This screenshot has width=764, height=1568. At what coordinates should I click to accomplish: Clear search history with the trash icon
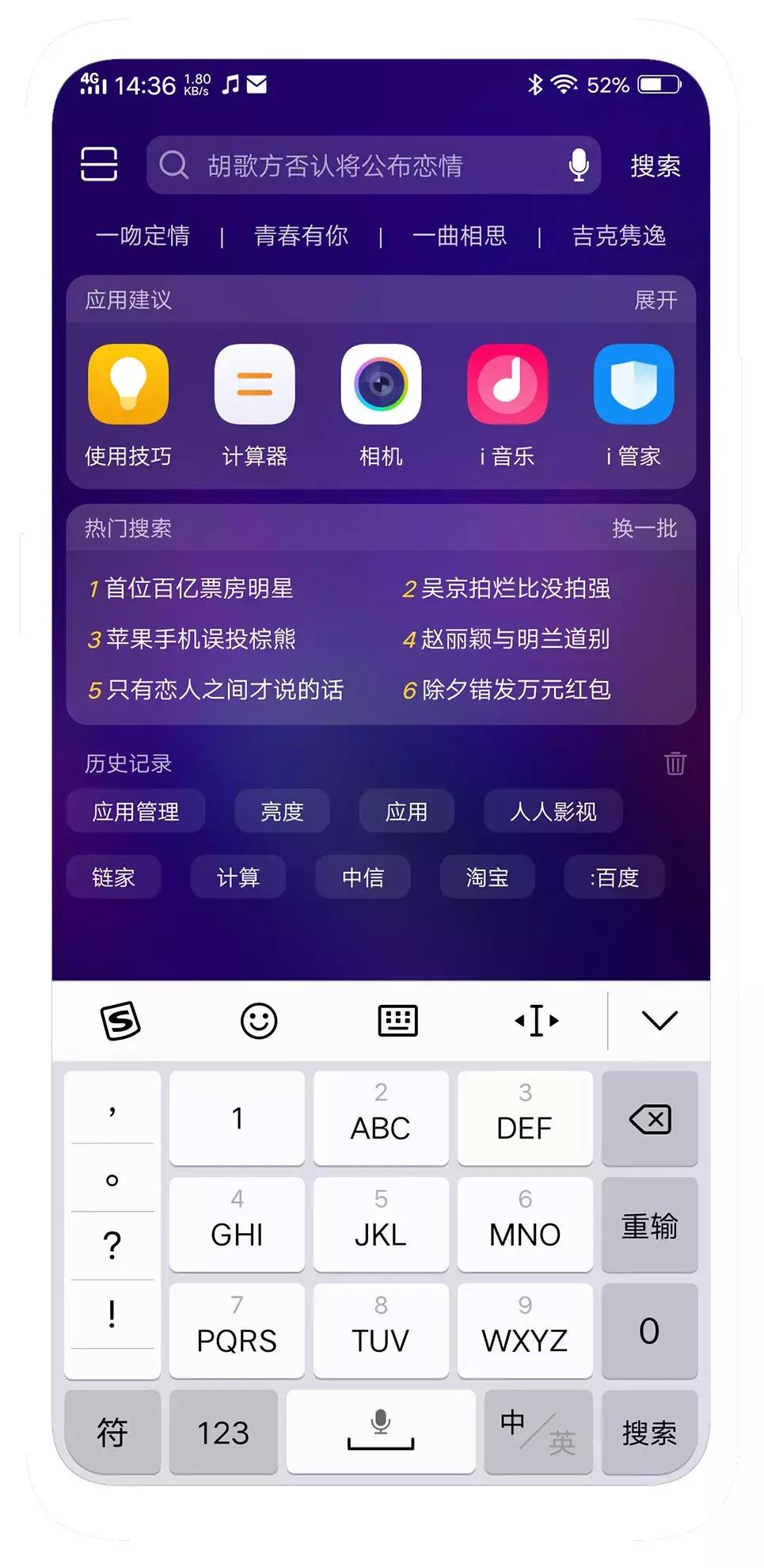click(675, 763)
